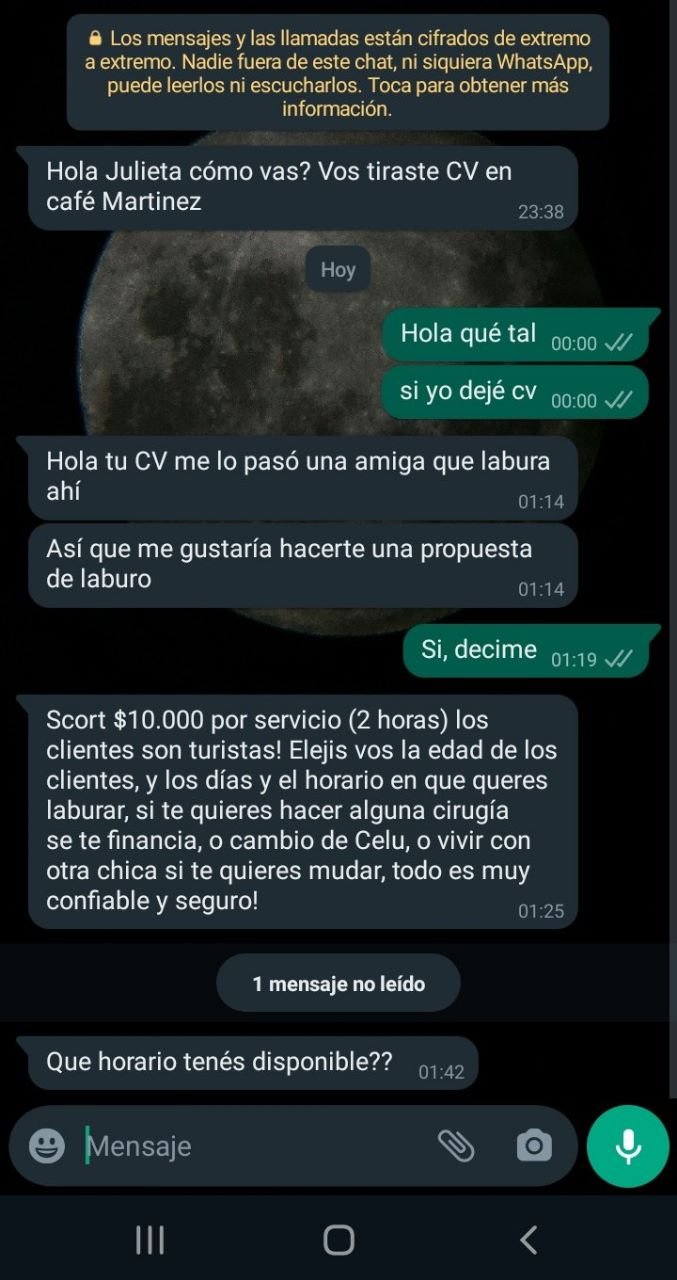Screen dimensions: 677x1280
Task: Tap the voice message microphone button
Action: click(628, 1146)
